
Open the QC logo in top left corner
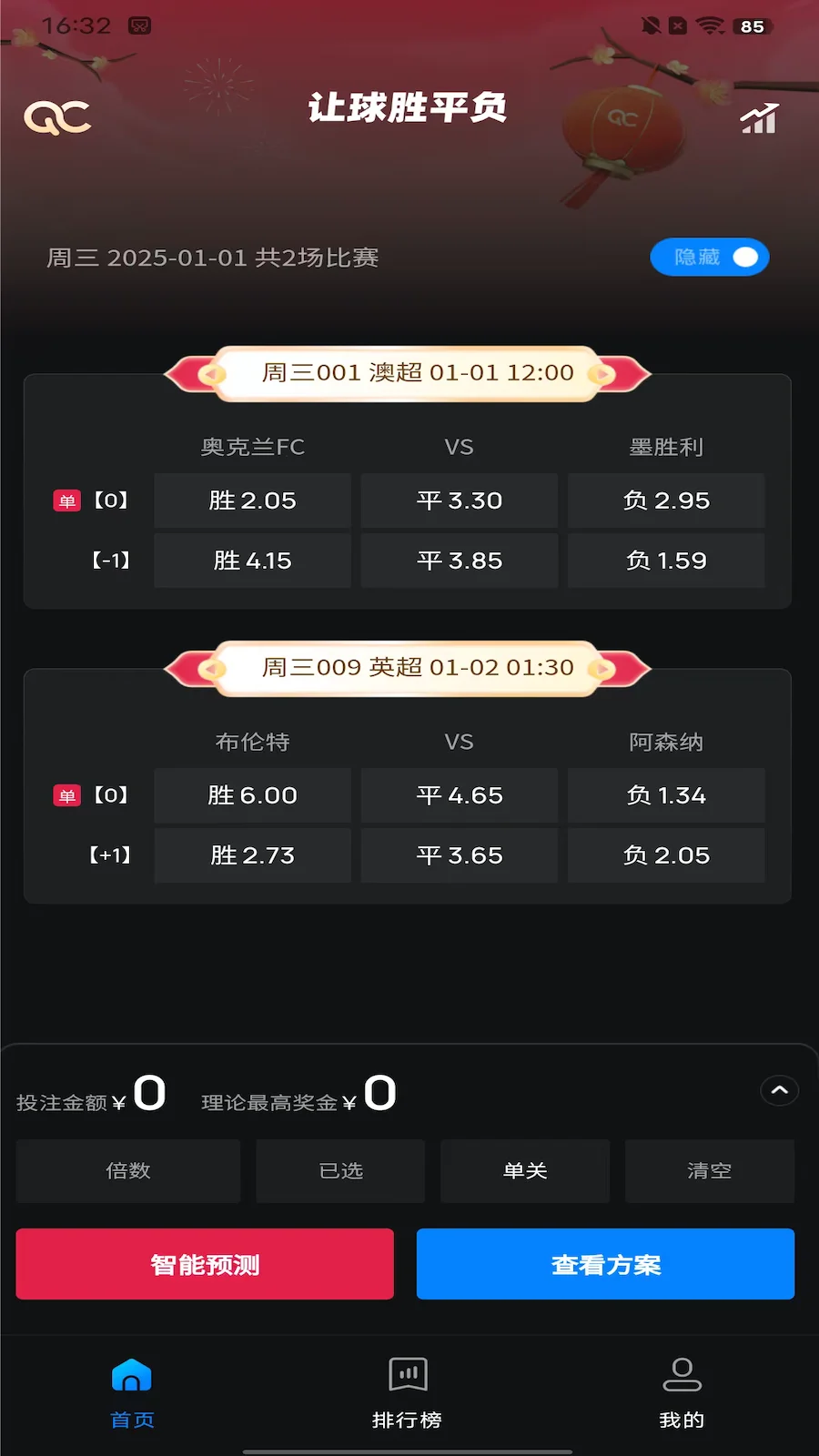click(56, 116)
